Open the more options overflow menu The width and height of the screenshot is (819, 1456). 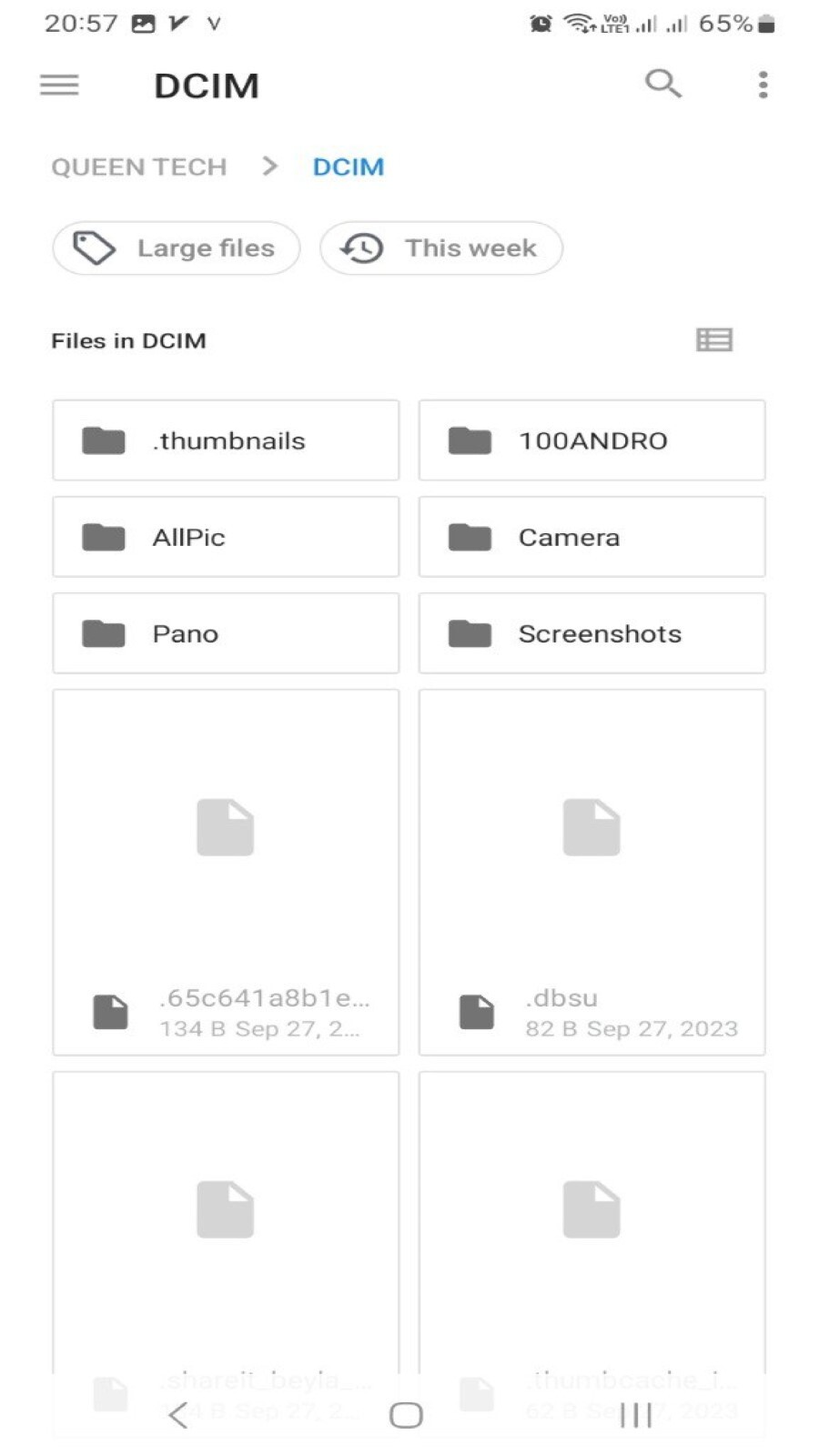[x=763, y=85]
